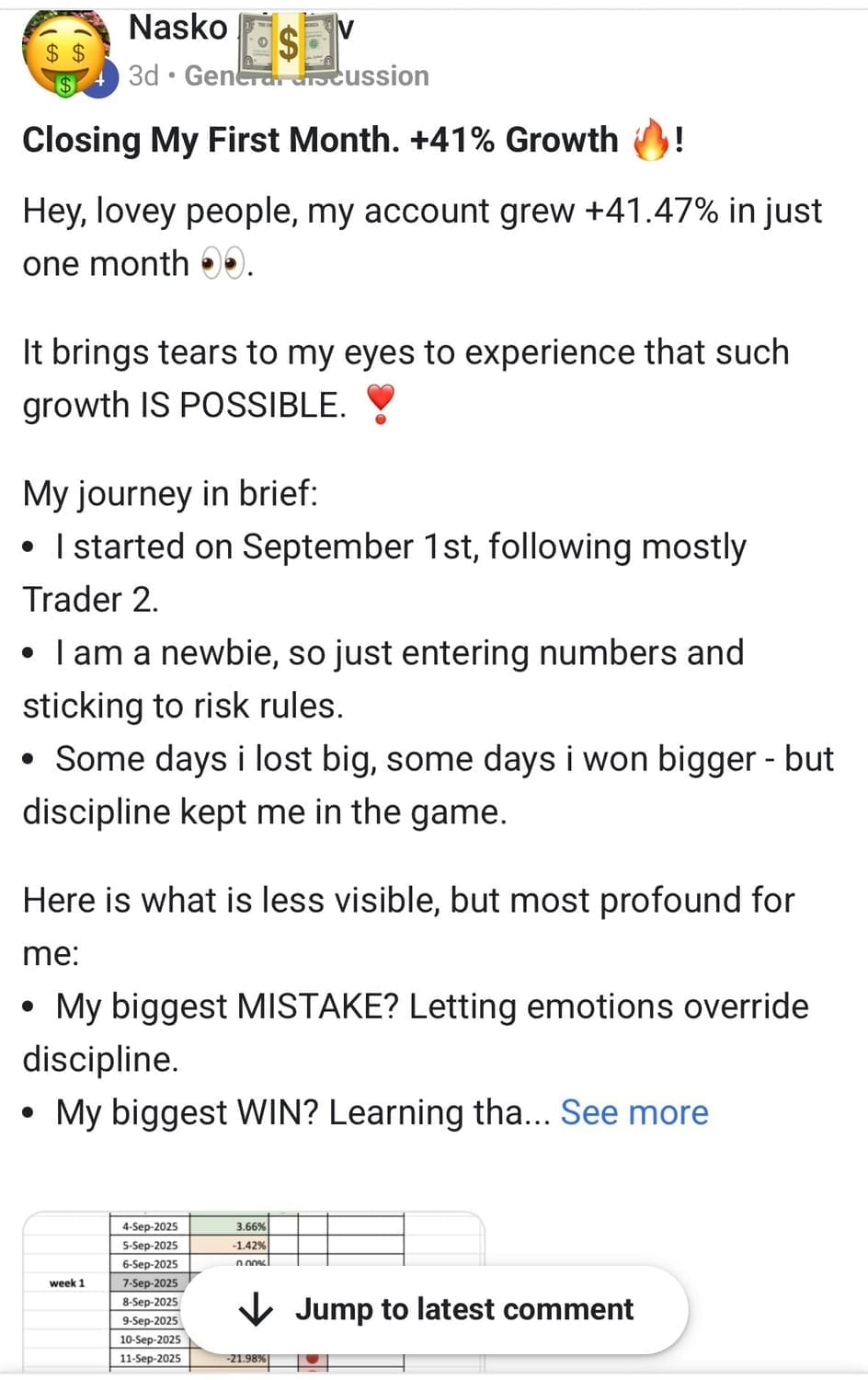Open Nasko's profile from the author name
The image size is (868, 1380).
coord(177,28)
